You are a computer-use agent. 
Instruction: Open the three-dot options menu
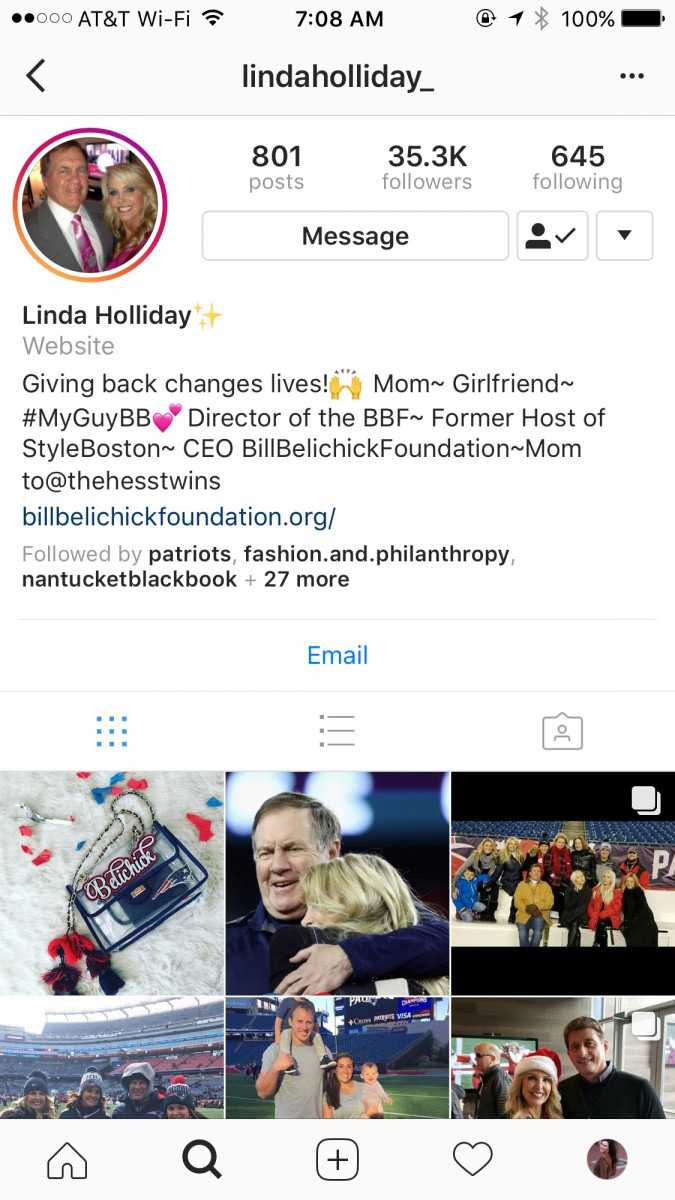click(x=632, y=76)
